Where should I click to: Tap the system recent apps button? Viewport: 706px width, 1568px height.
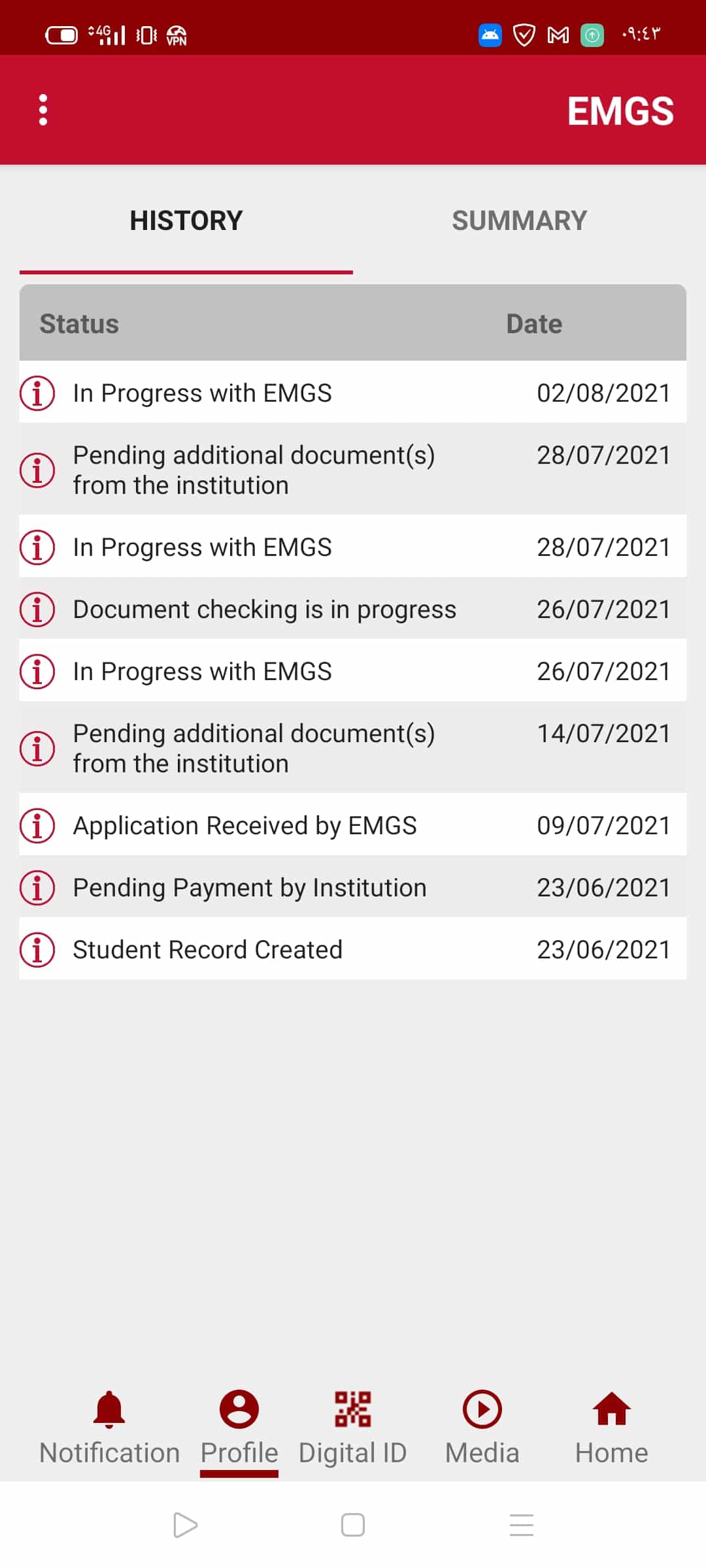coord(522,1525)
